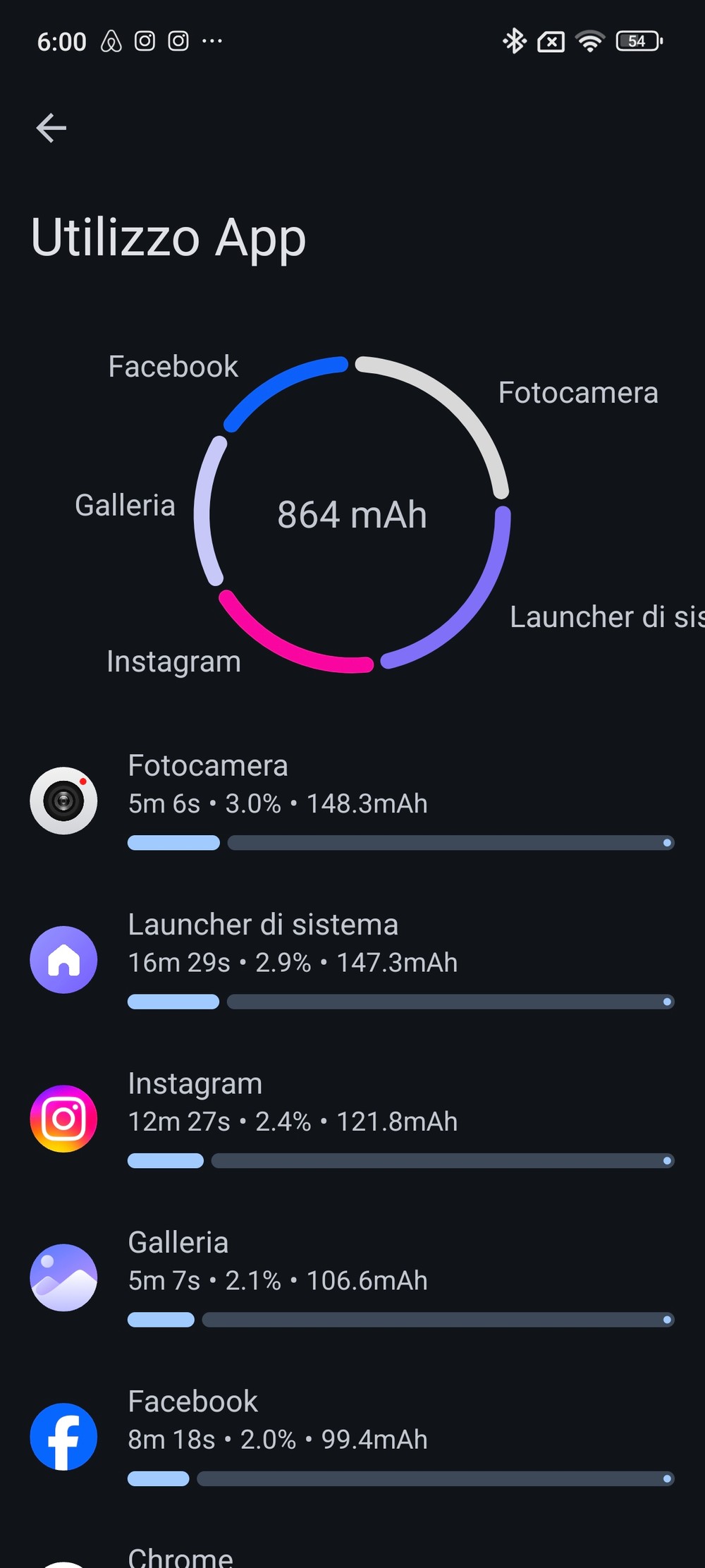705x1568 pixels.
Task: View Instagram app usage details
Action: tap(352, 1119)
